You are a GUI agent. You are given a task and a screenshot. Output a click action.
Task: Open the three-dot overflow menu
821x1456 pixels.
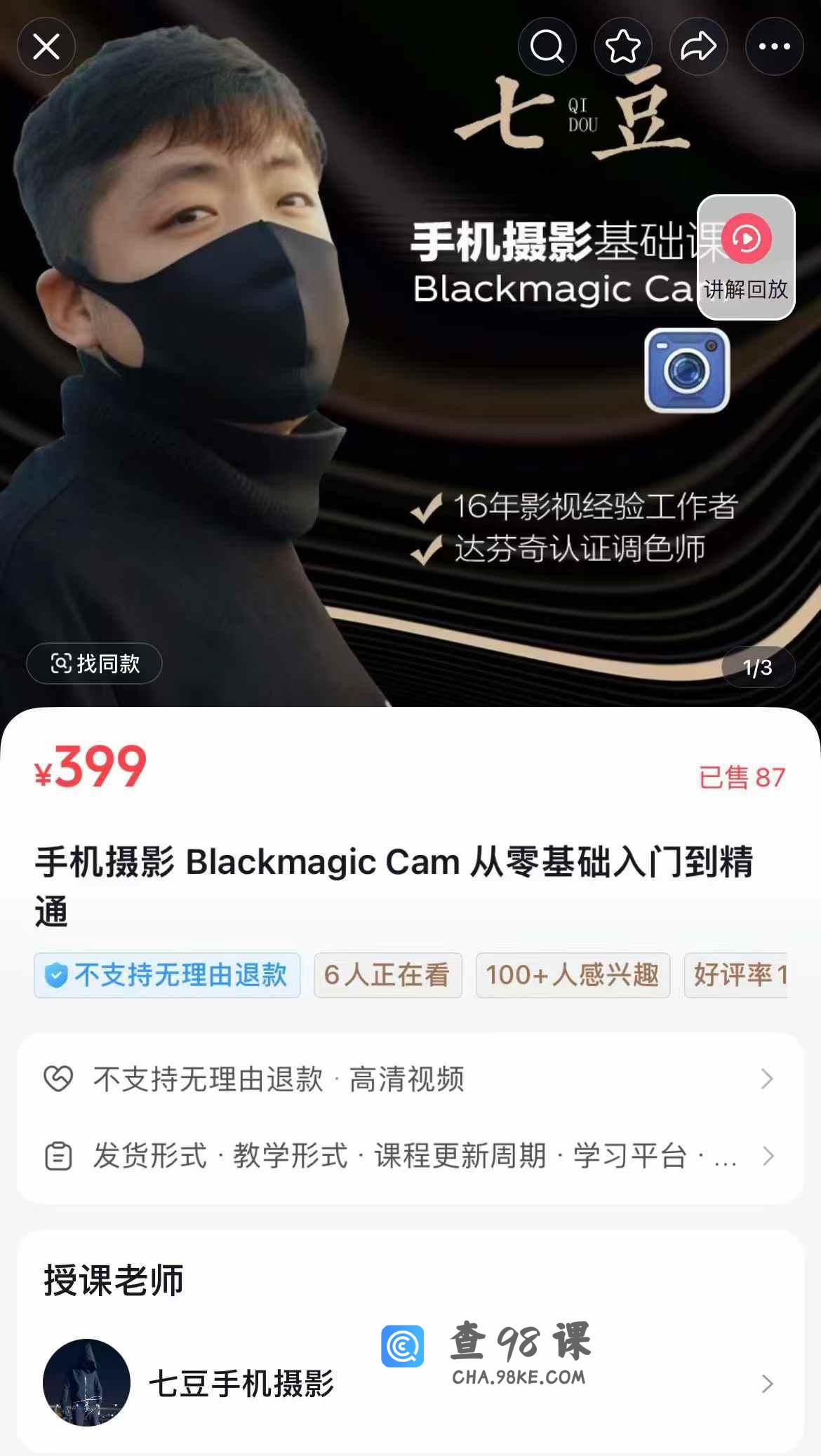coord(774,47)
